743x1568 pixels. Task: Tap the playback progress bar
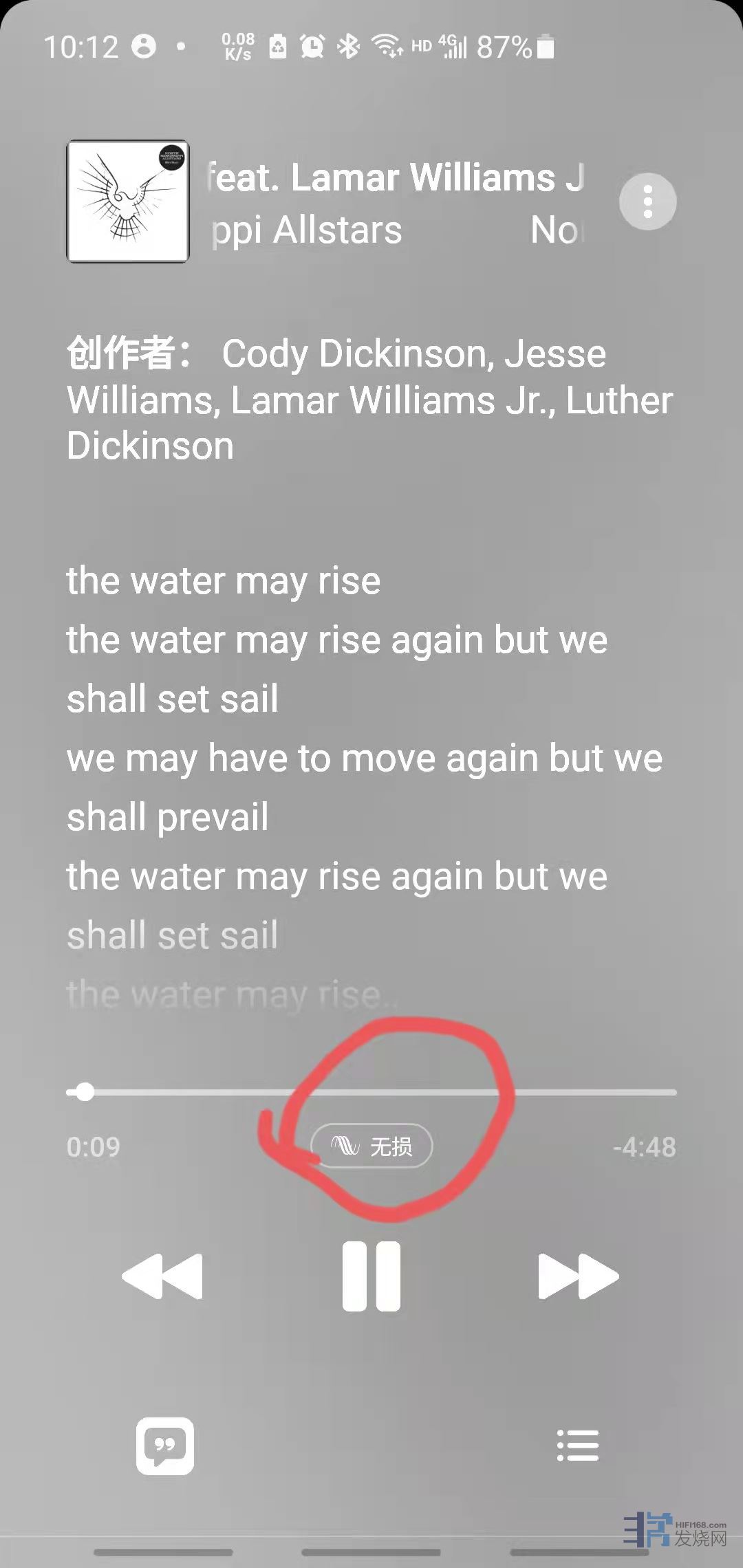pyautogui.click(x=371, y=1092)
